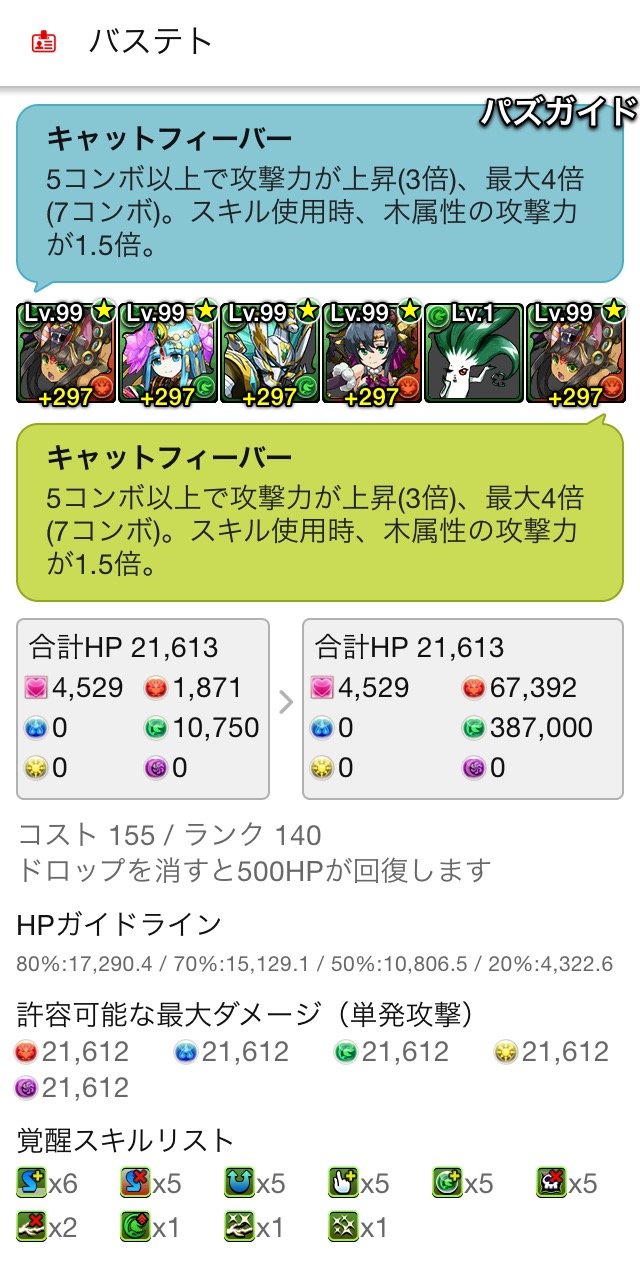The image size is (640, 1262).
Task: Open the golden armored Lv.99 monster icon
Action: 270,353
